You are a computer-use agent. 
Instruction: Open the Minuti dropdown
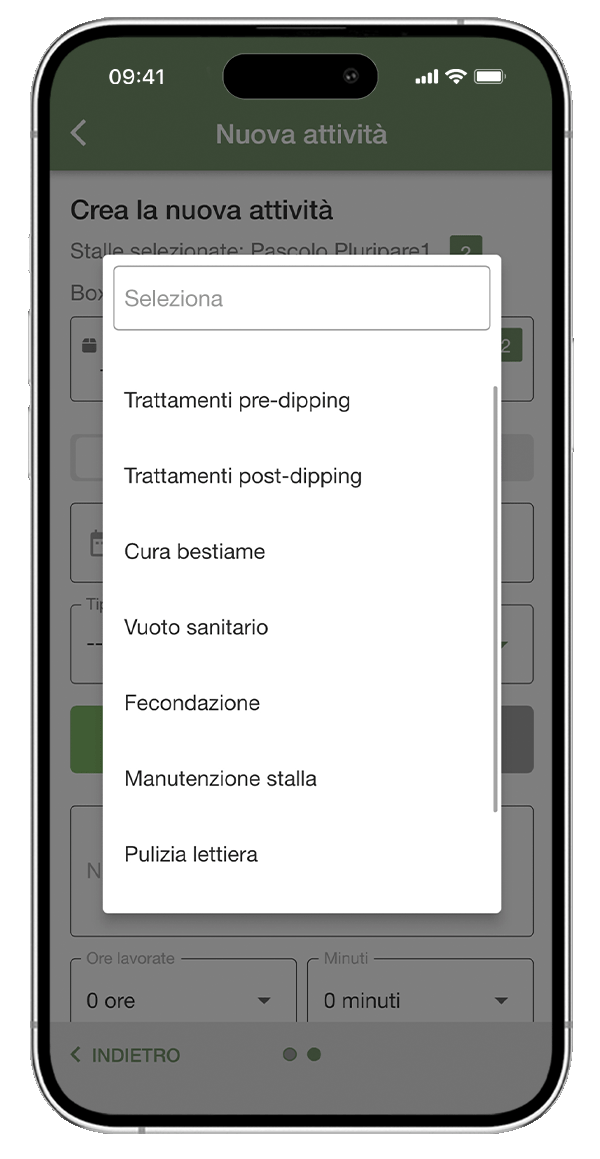point(420,1000)
